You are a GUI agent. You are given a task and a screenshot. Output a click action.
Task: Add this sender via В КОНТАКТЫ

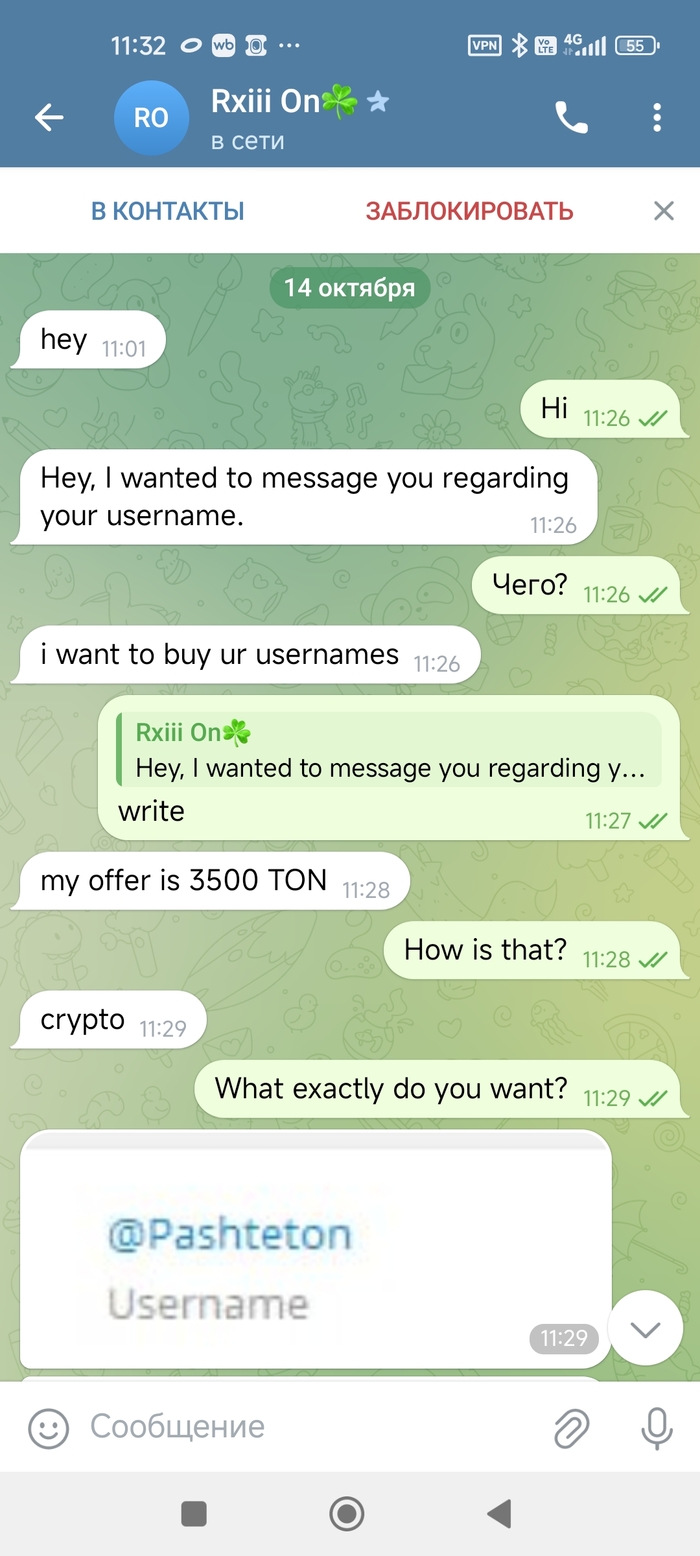[168, 211]
